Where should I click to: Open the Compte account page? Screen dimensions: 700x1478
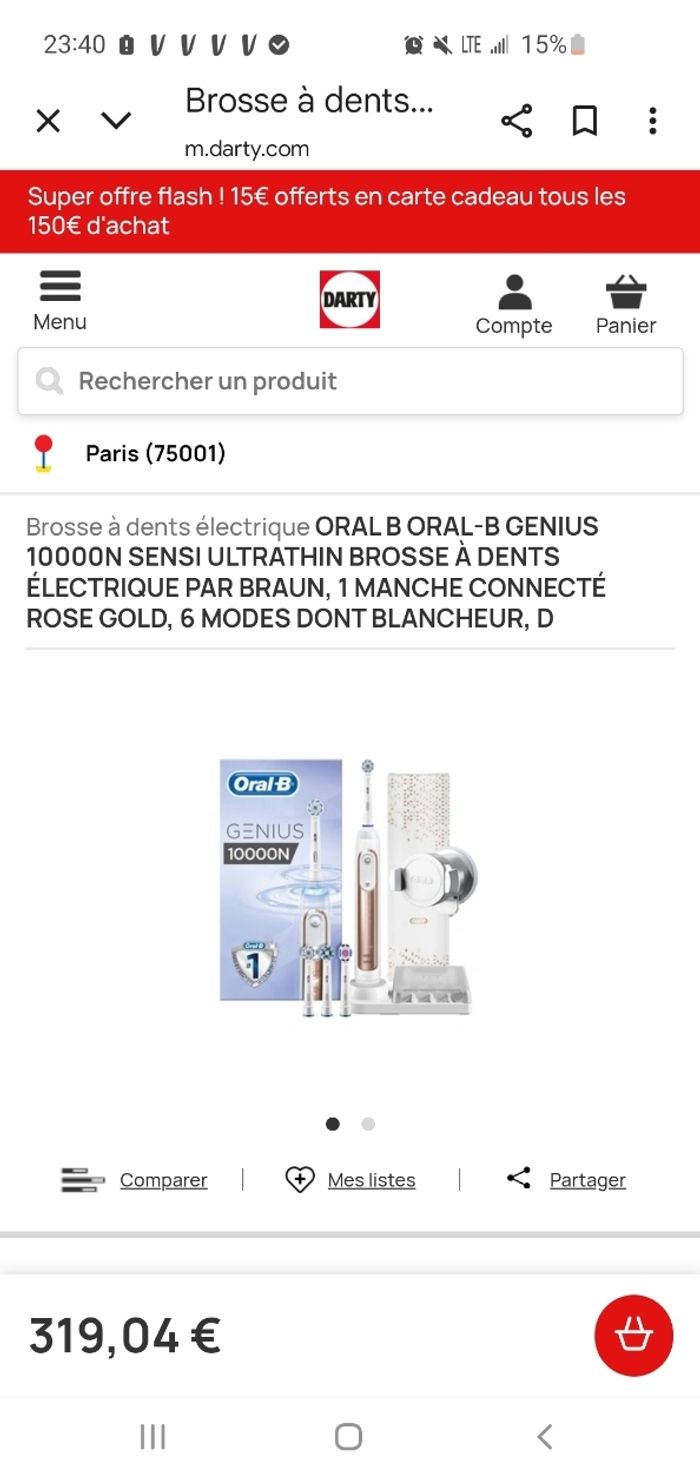tap(514, 304)
